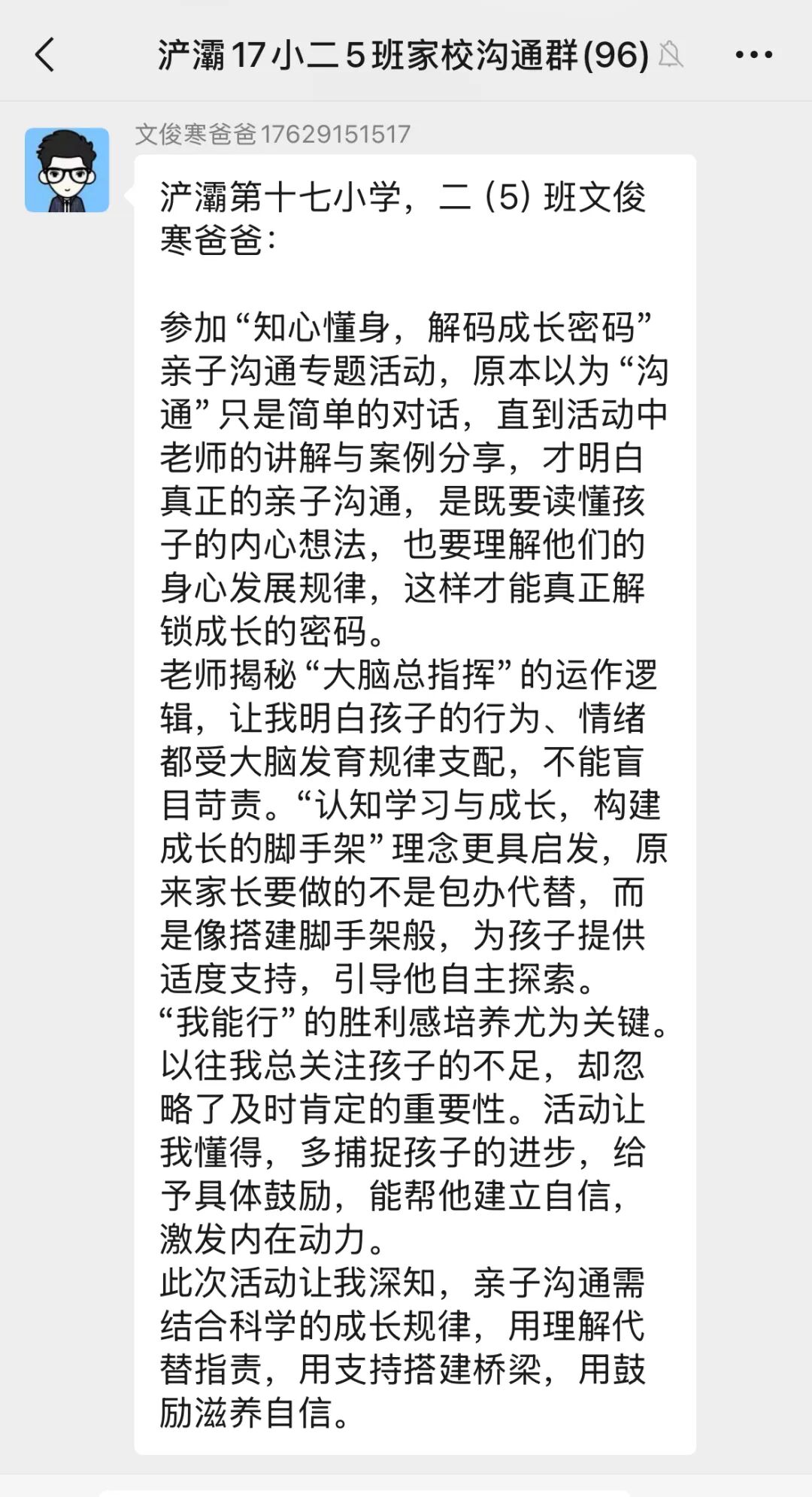
Task: Go back from the group chat
Action: 45,55
